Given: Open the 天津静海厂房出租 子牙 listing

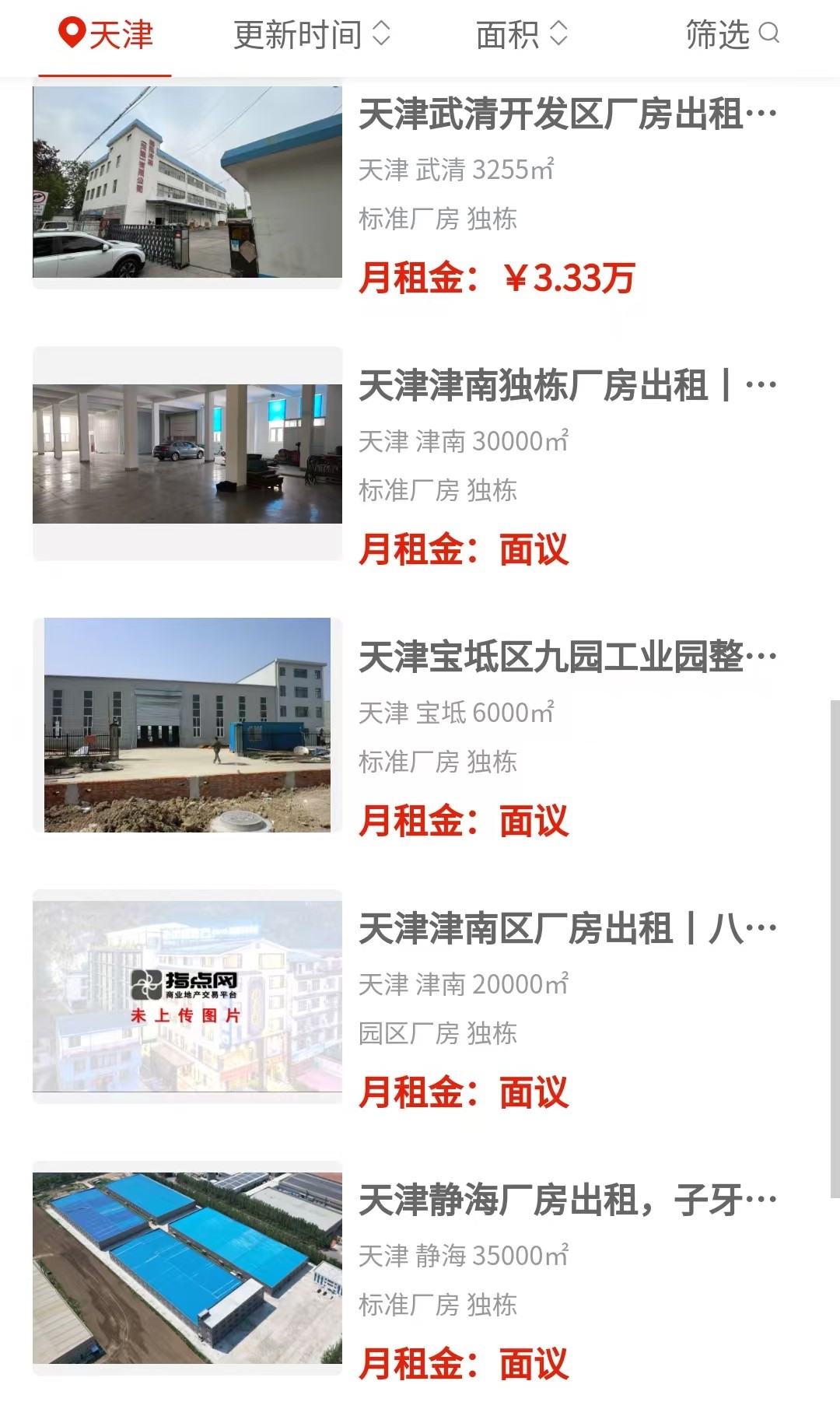Looking at the screenshot, I should [x=568, y=1200].
